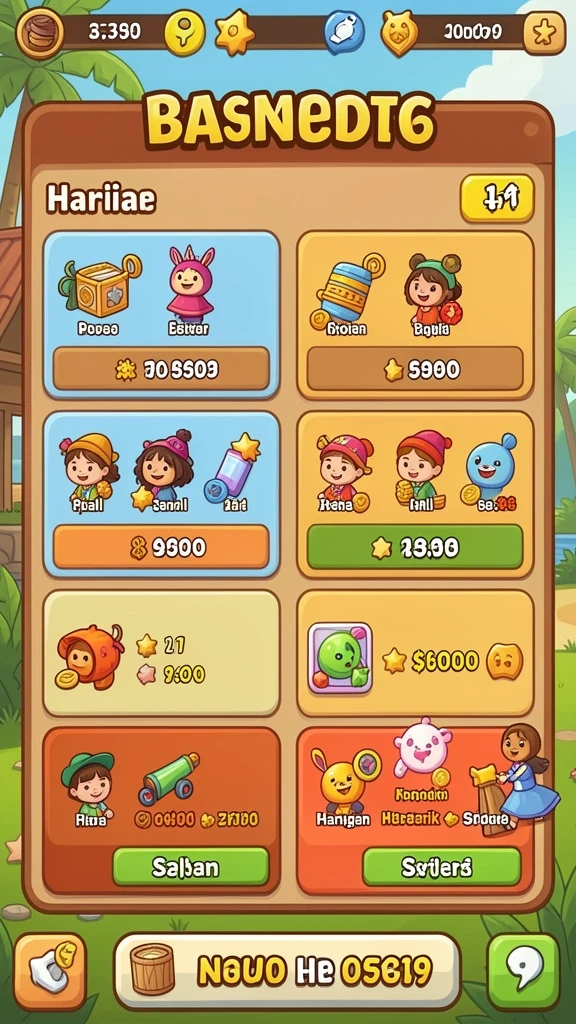Open the green ball item card priced $6000
The height and width of the screenshot is (1024, 576).
tap(415, 654)
